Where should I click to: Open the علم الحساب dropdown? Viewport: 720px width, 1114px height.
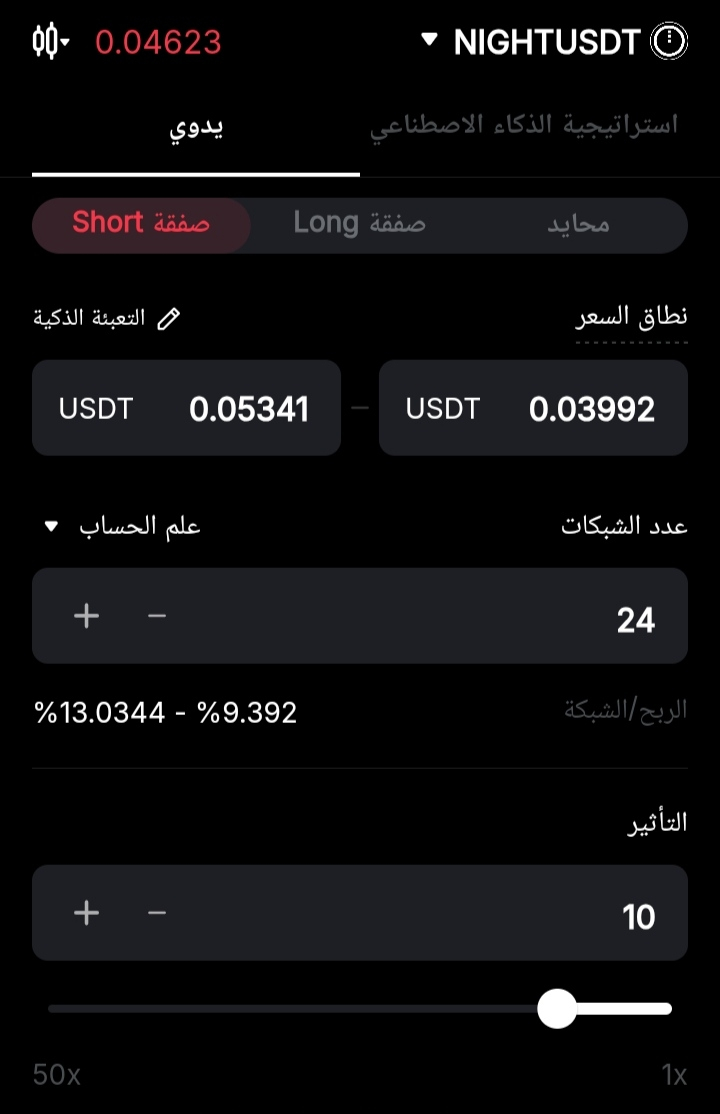point(122,526)
